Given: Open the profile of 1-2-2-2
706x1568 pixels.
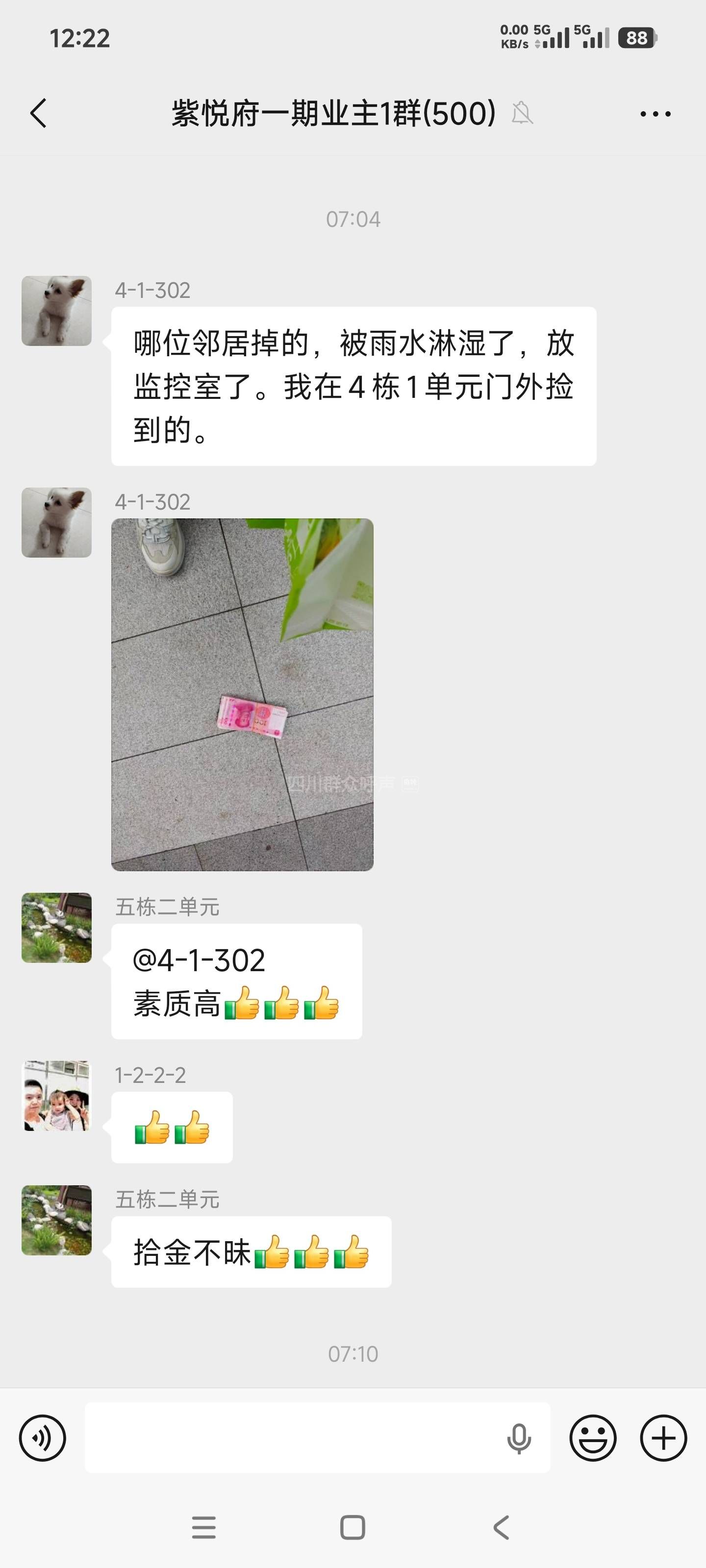Looking at the screenshot, I should pos(57,1096).
